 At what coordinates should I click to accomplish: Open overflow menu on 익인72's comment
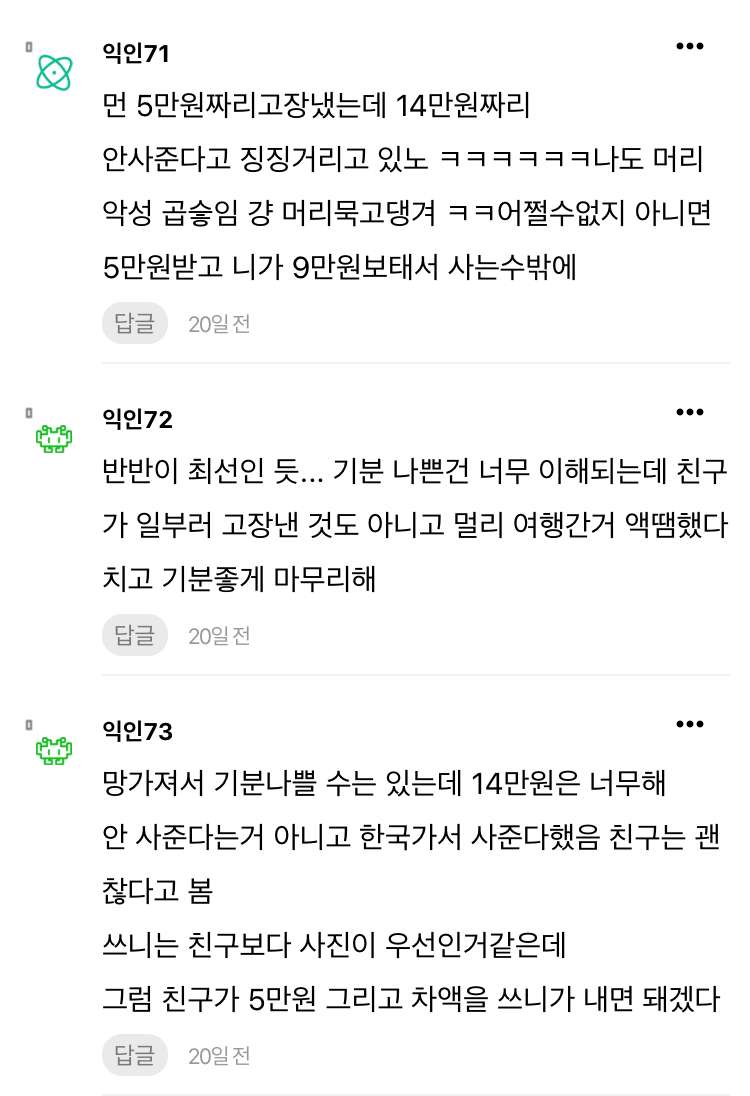tap(690, 412)
